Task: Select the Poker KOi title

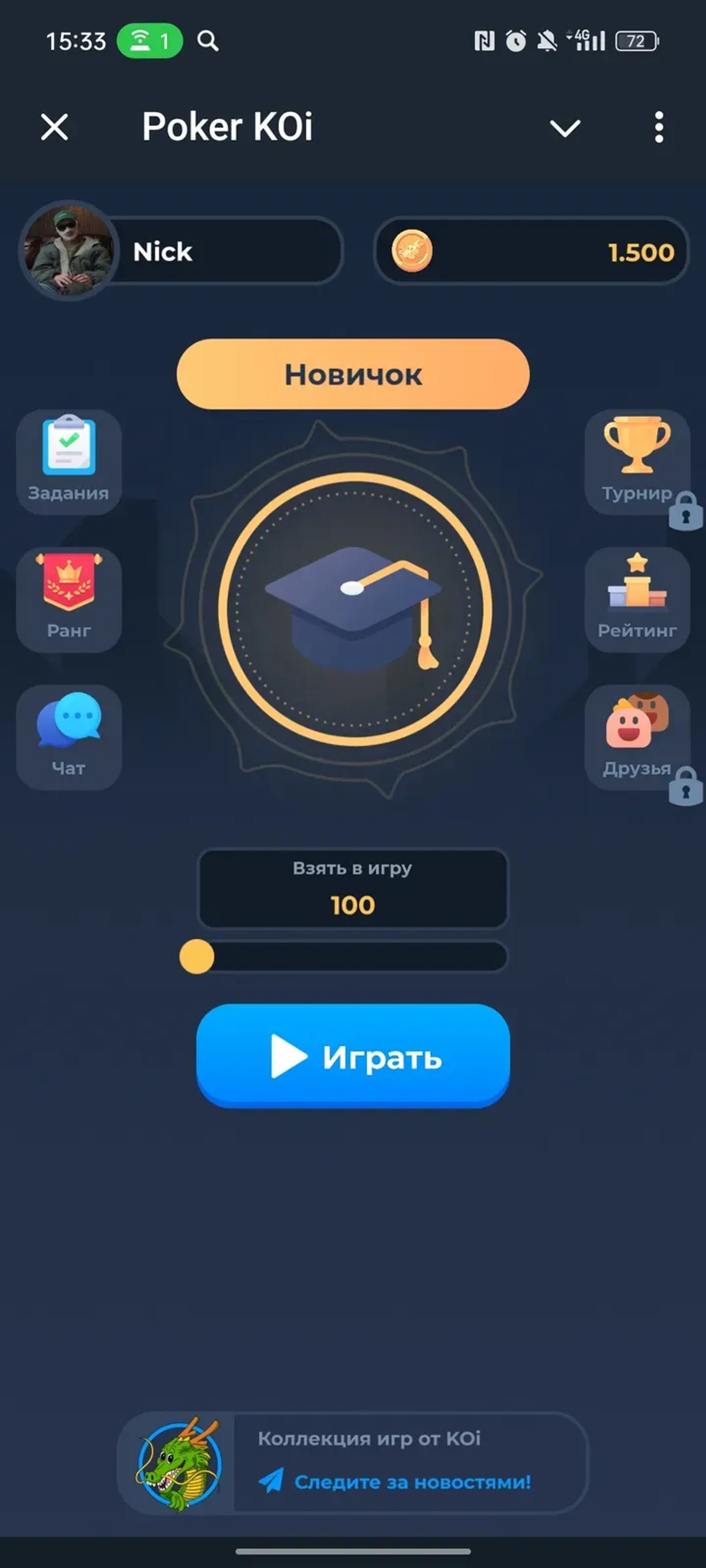Action: (x=227, y=128)
